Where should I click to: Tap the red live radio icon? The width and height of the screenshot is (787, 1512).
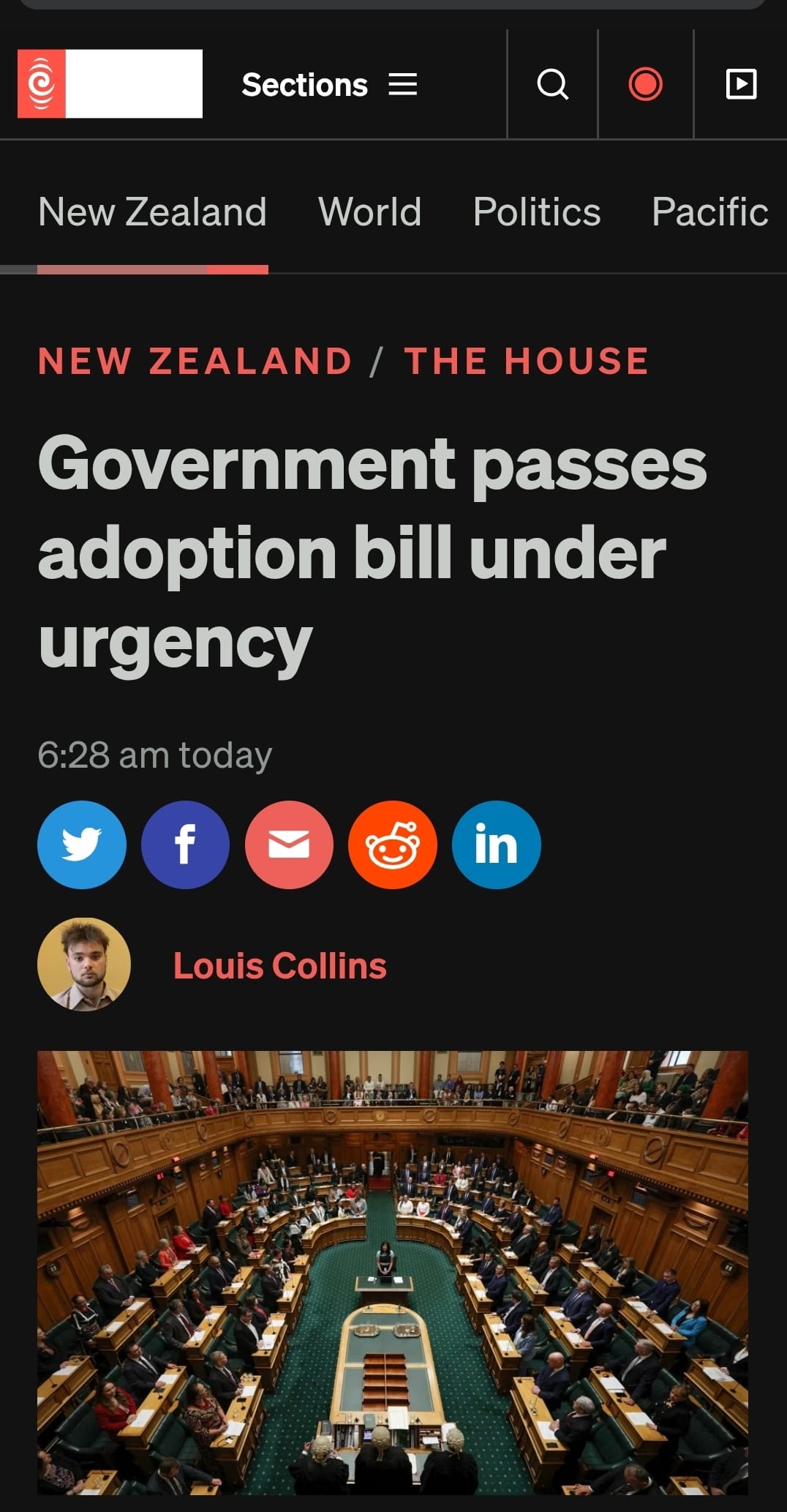point(645,84)
